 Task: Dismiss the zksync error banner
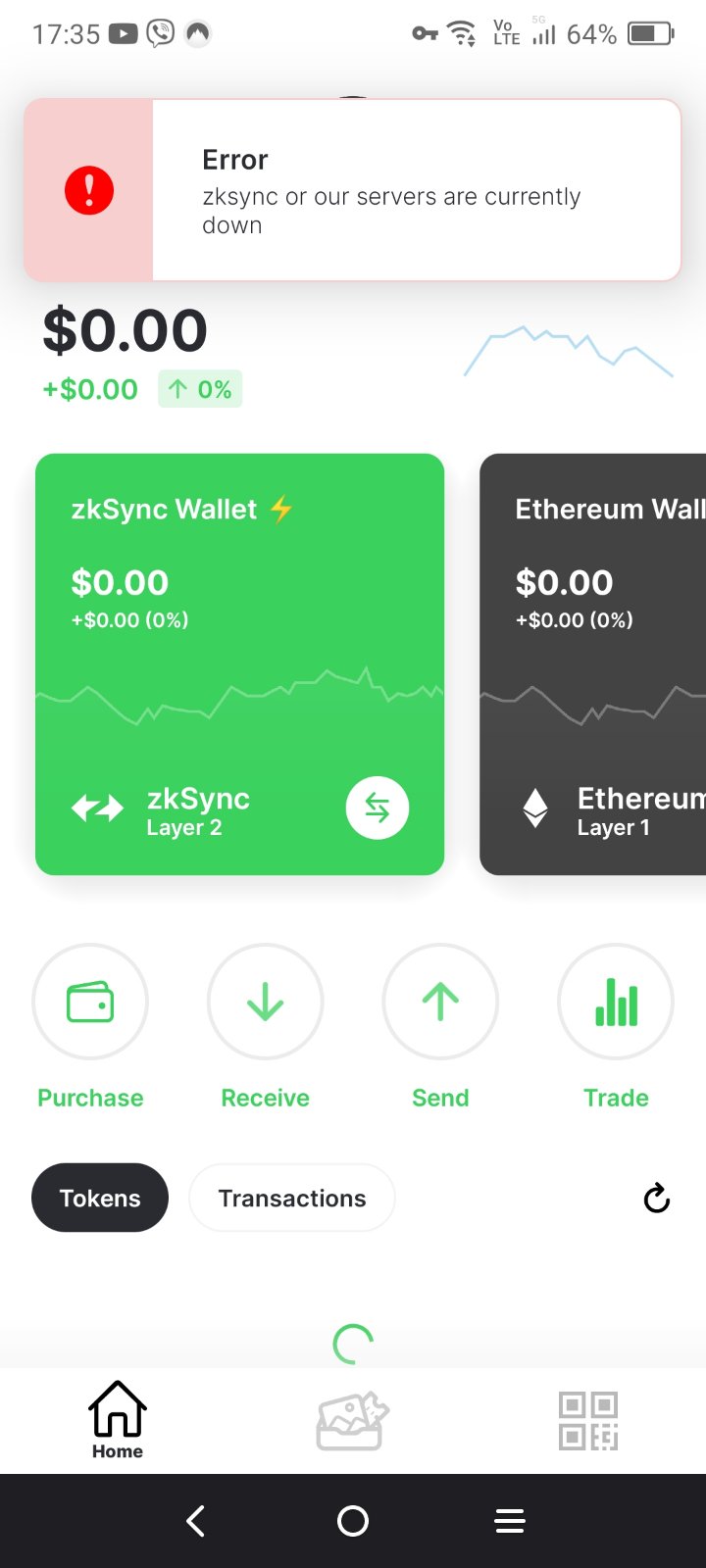point(352,190)
